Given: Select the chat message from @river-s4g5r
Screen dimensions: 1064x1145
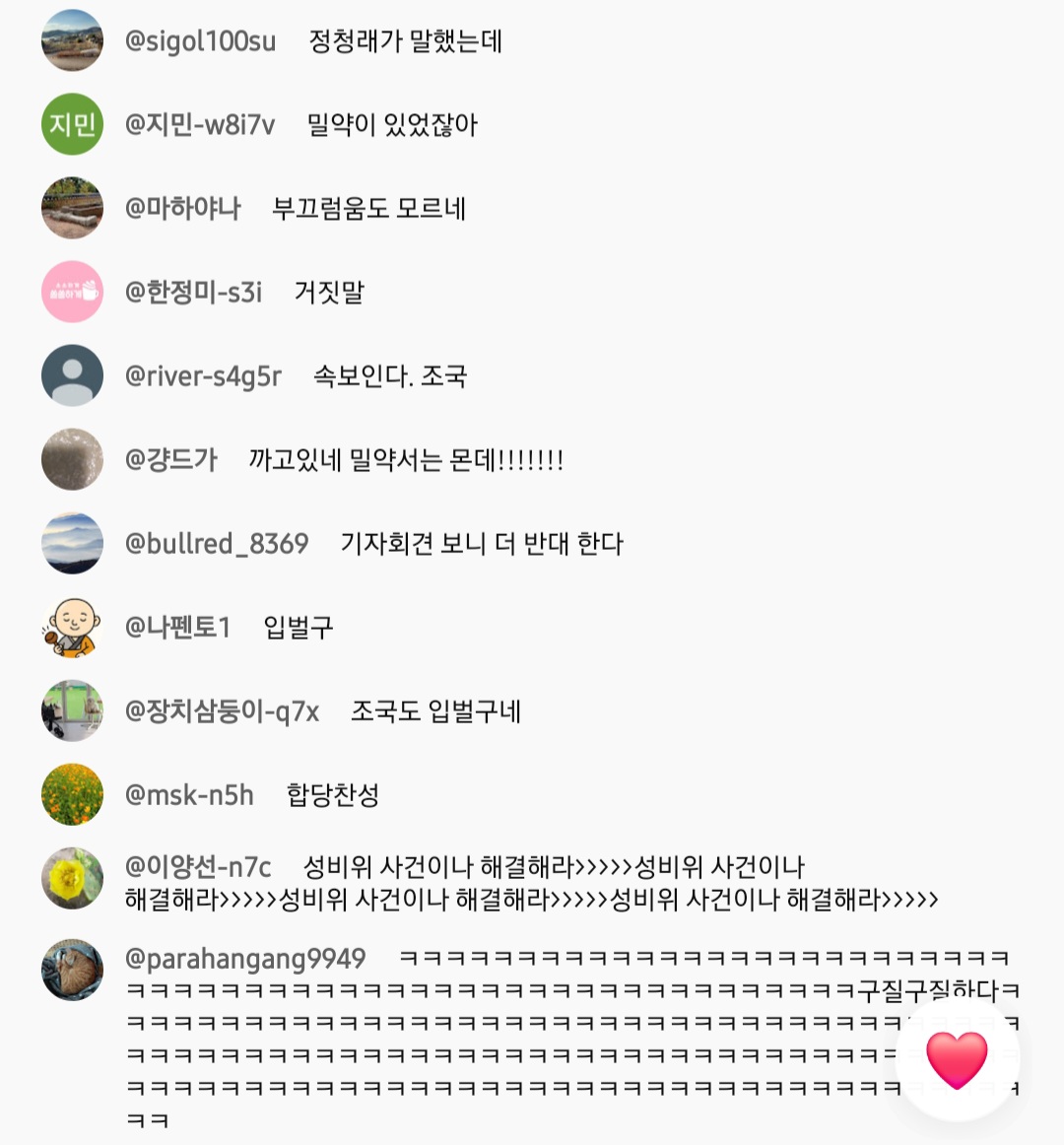Looking at the screenshot, I should (389, 376).
